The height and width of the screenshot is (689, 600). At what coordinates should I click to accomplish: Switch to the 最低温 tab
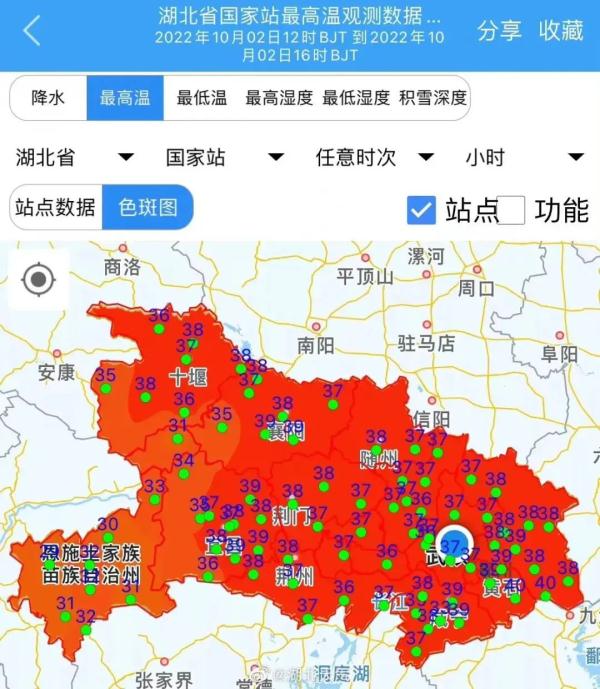pos(201,98)
